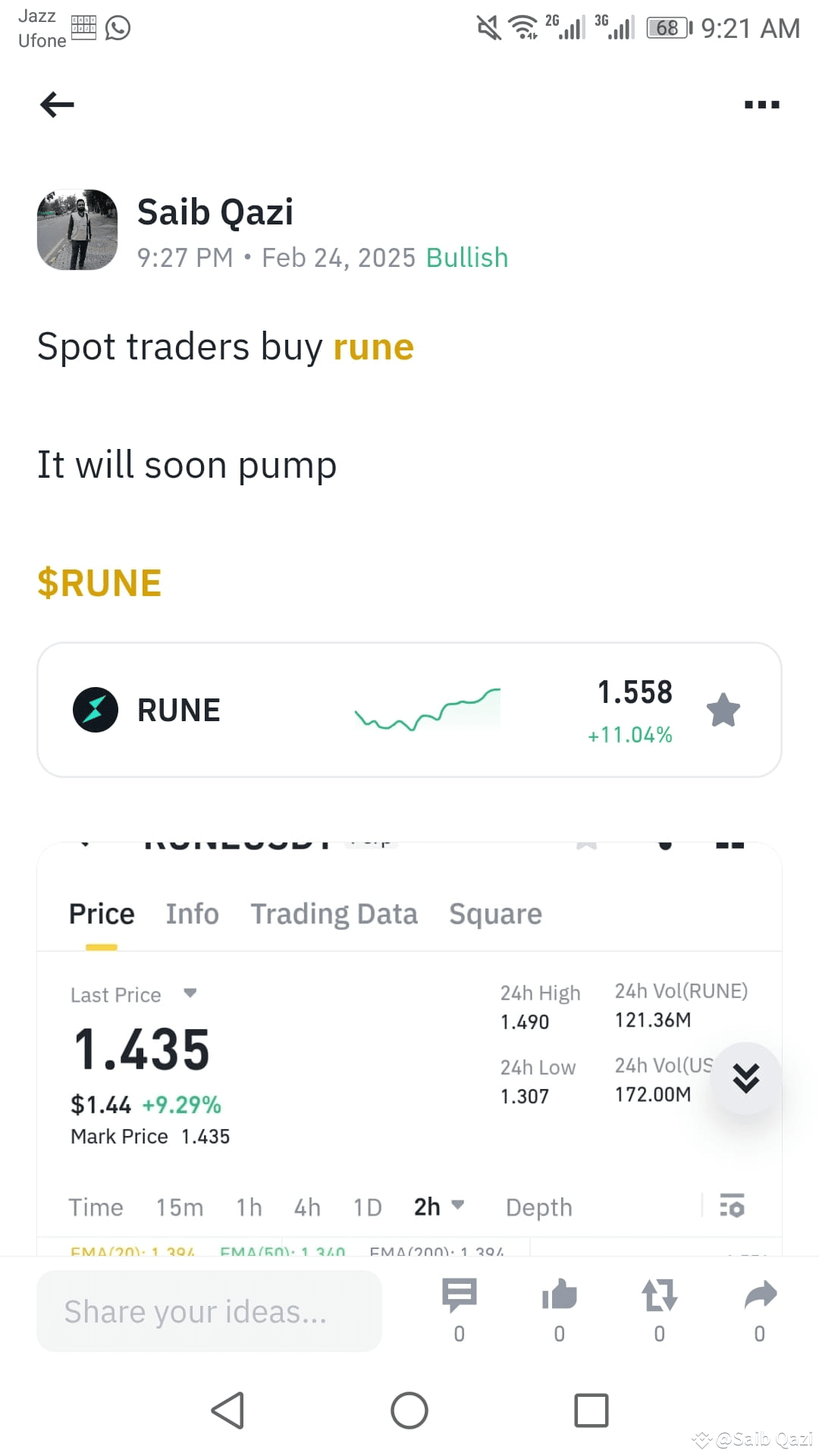Like the post with the thumbs up

click(559, 1297)
